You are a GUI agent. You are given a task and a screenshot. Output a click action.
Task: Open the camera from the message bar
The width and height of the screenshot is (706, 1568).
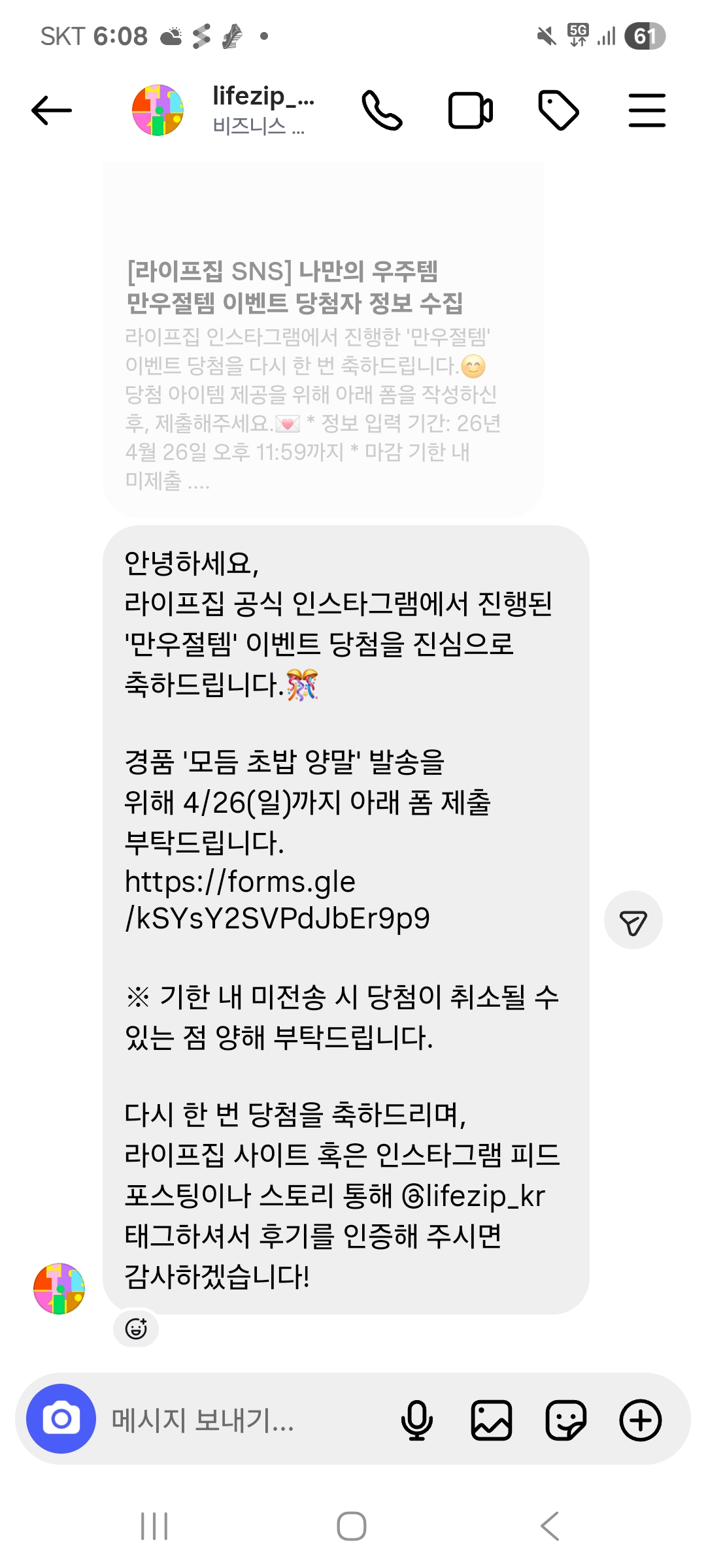[x=61, y=1418]
